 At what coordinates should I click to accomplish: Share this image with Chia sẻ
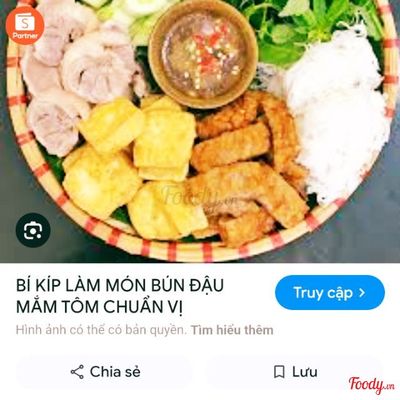click(x=105, y=372)
